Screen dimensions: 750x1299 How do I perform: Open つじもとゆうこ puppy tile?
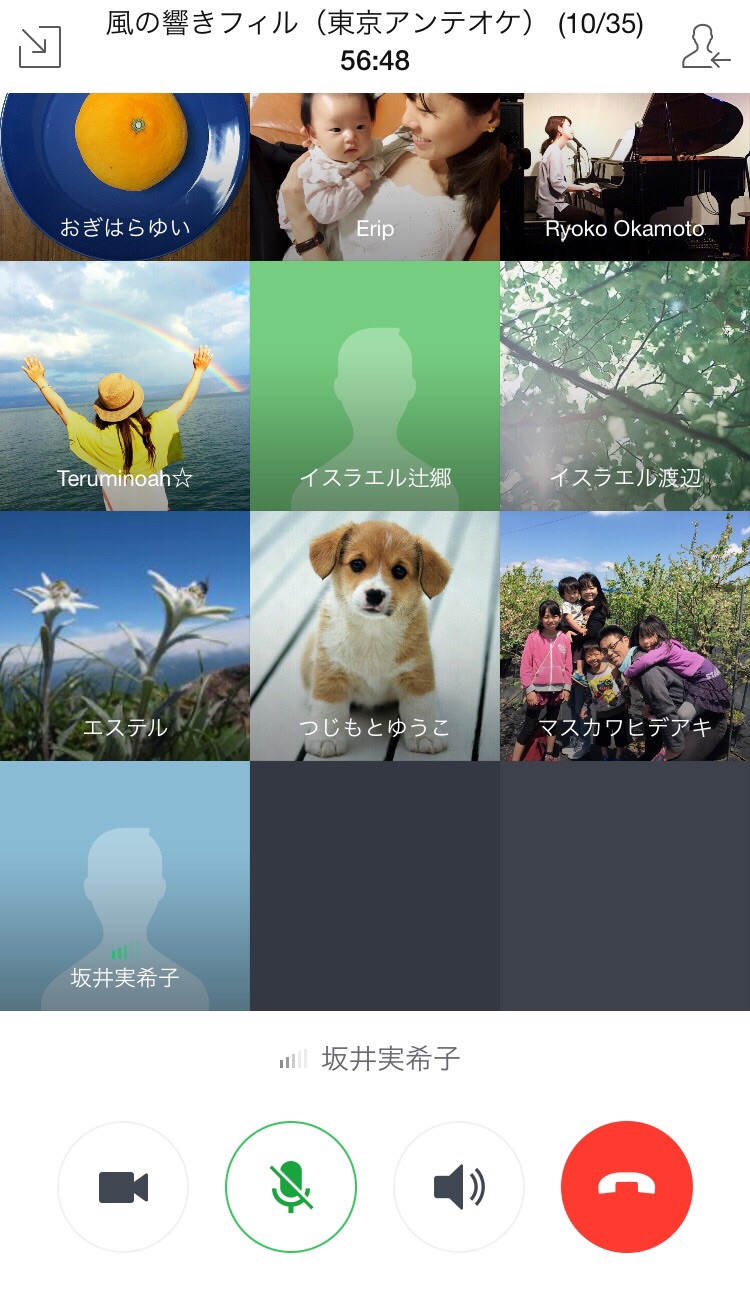pyautogui.click(x=375, y=636)
